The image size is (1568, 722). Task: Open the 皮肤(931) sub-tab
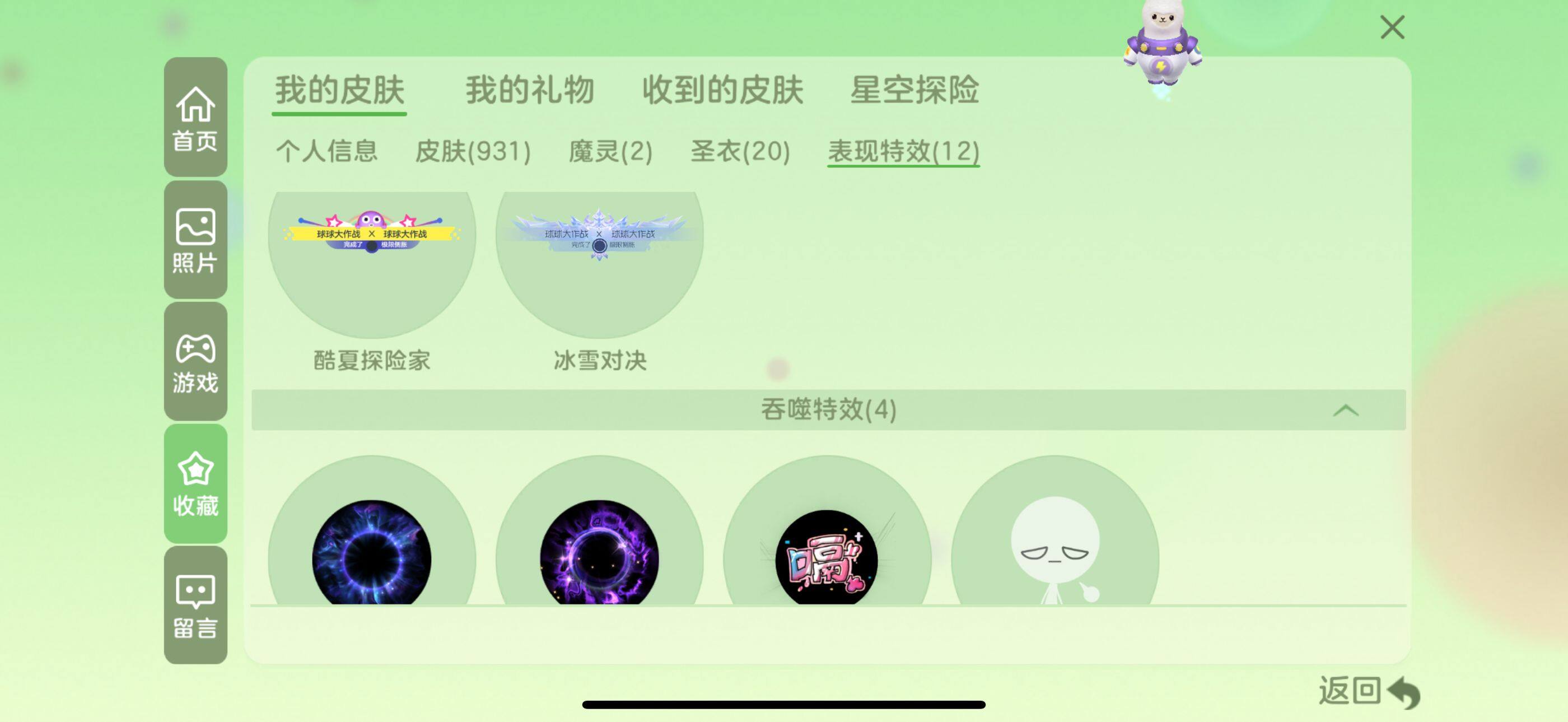click(472, 151)
